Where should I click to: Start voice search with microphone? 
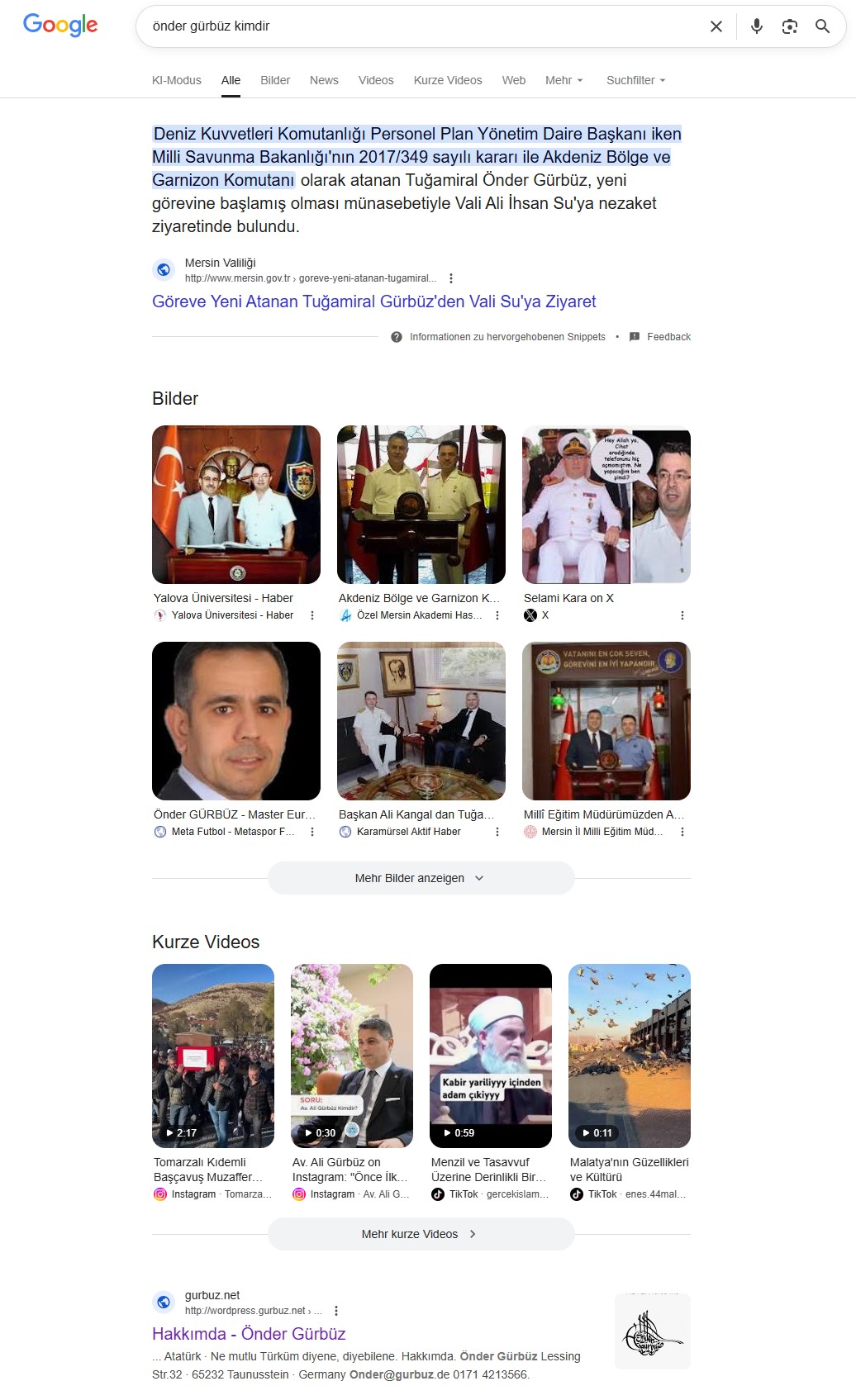point(756,26)
